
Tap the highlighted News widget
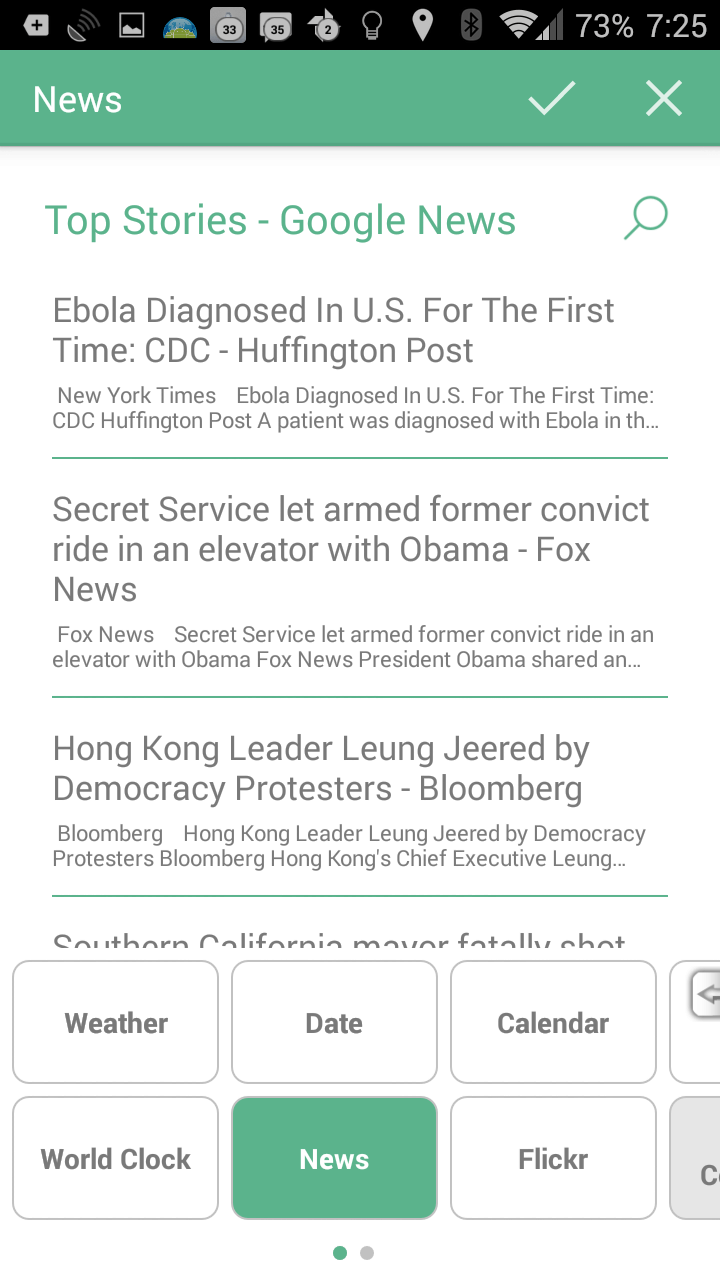click(334, 1158)
